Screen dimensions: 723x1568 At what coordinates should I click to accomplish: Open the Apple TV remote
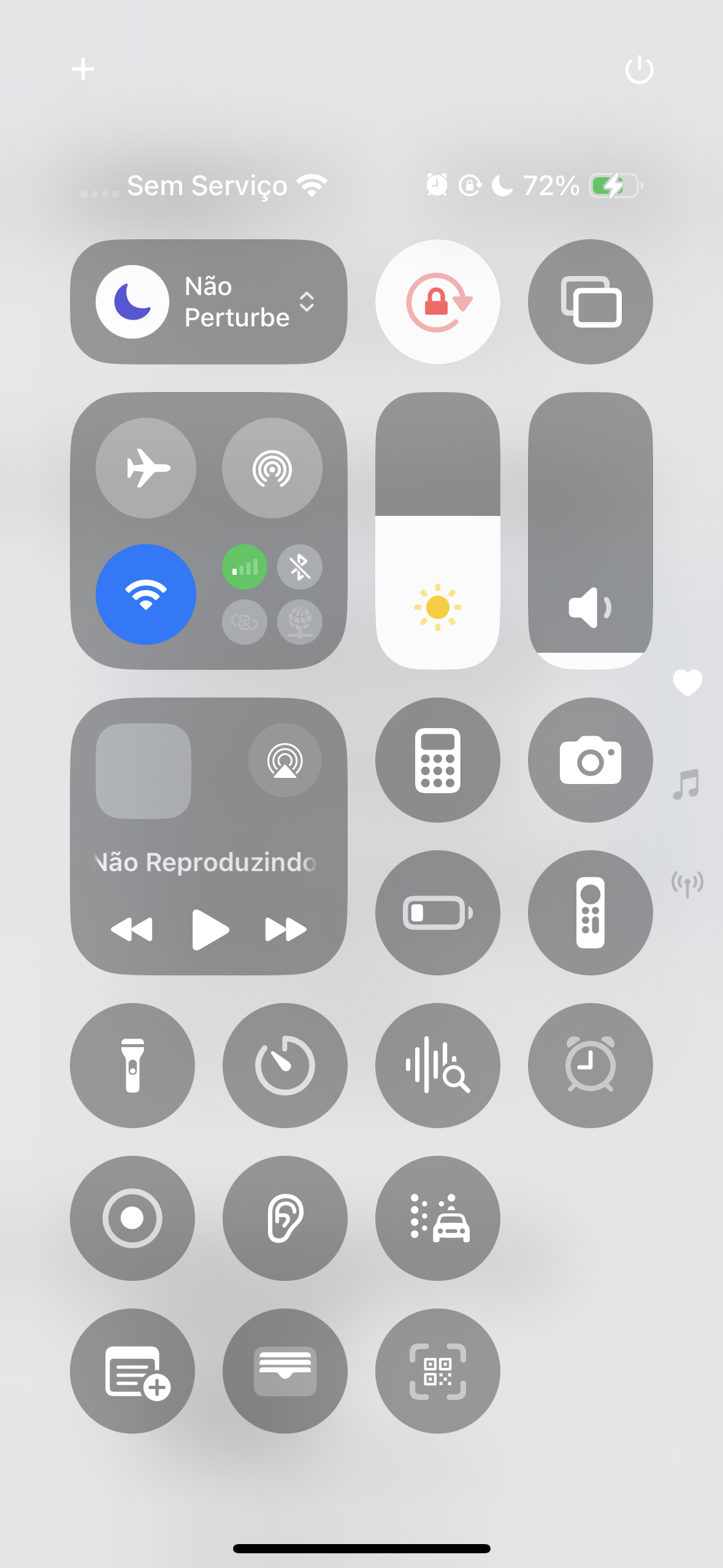pyautogui.click(x=591, y=913)
